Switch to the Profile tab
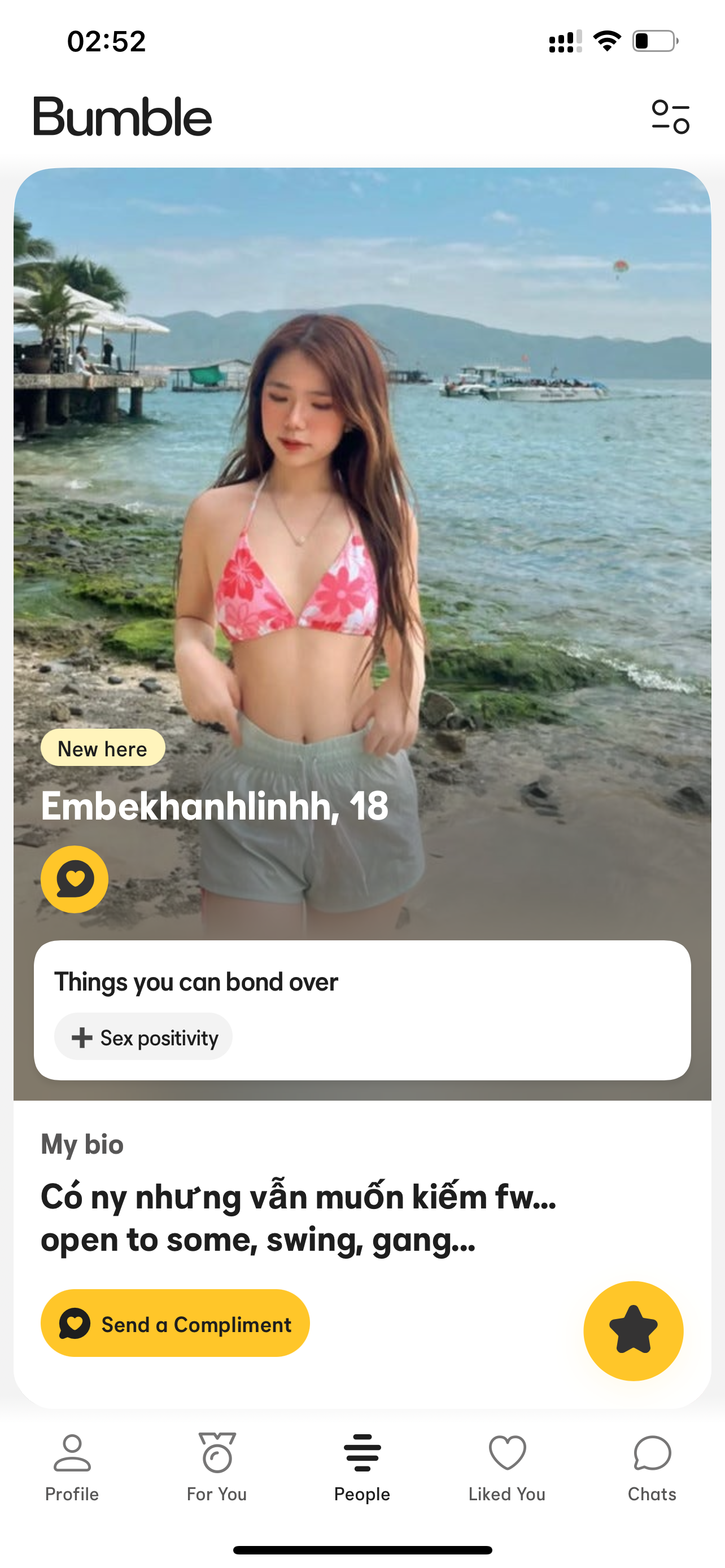This screenshot has width=725, height=1568. (x=72, y=1467)
